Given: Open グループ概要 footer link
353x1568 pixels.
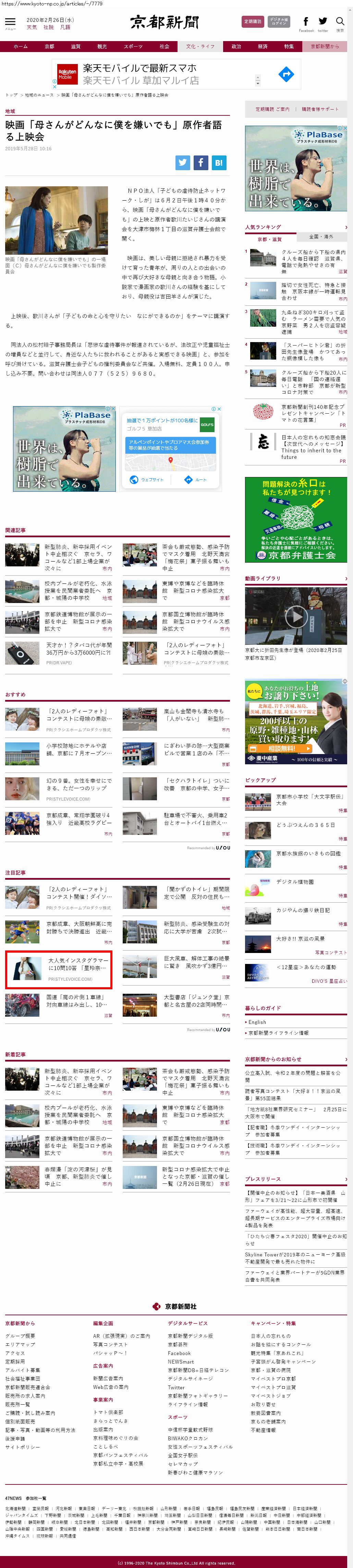Looking at the screenshot, I should 20,1335.
